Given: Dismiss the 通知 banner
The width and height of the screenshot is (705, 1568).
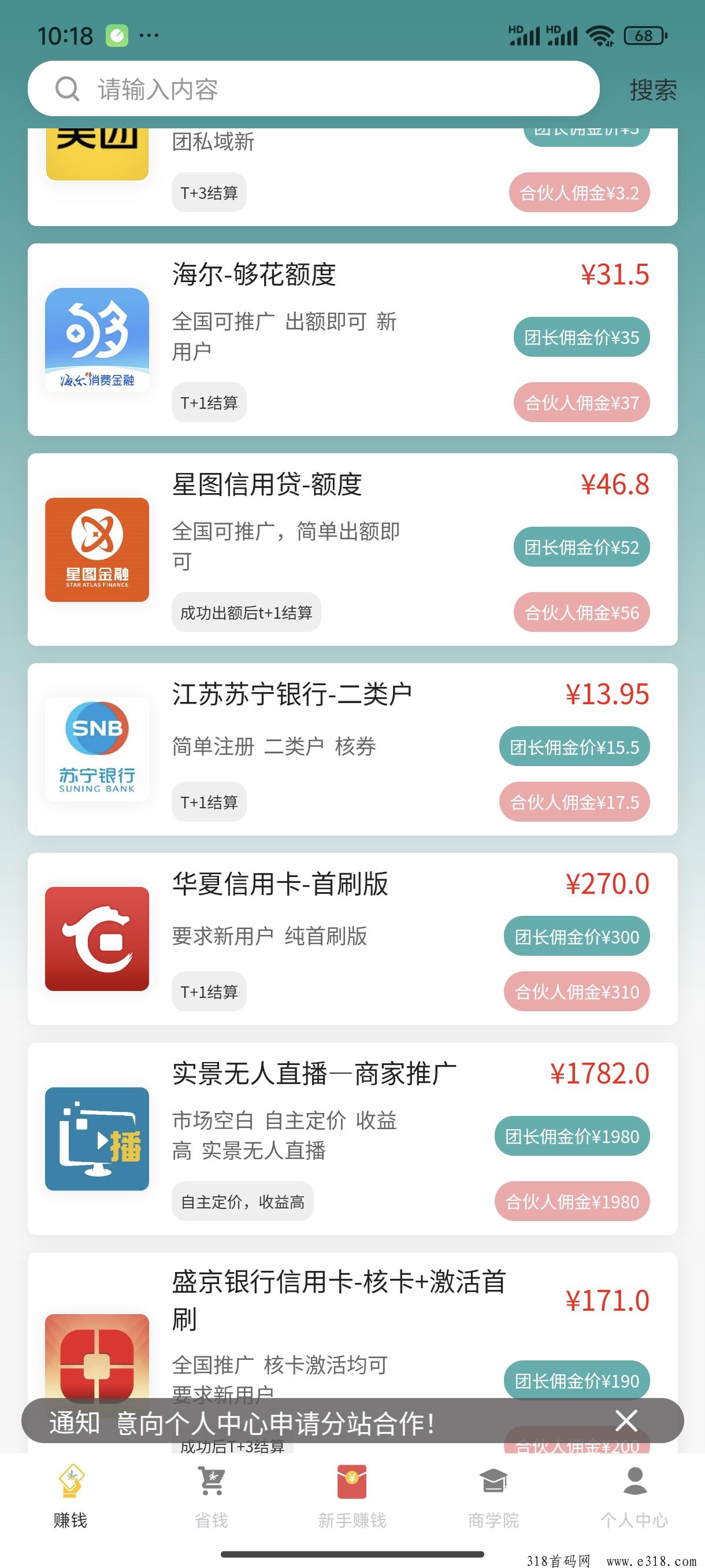Looking at the screenshot, I should [626, 1421].
